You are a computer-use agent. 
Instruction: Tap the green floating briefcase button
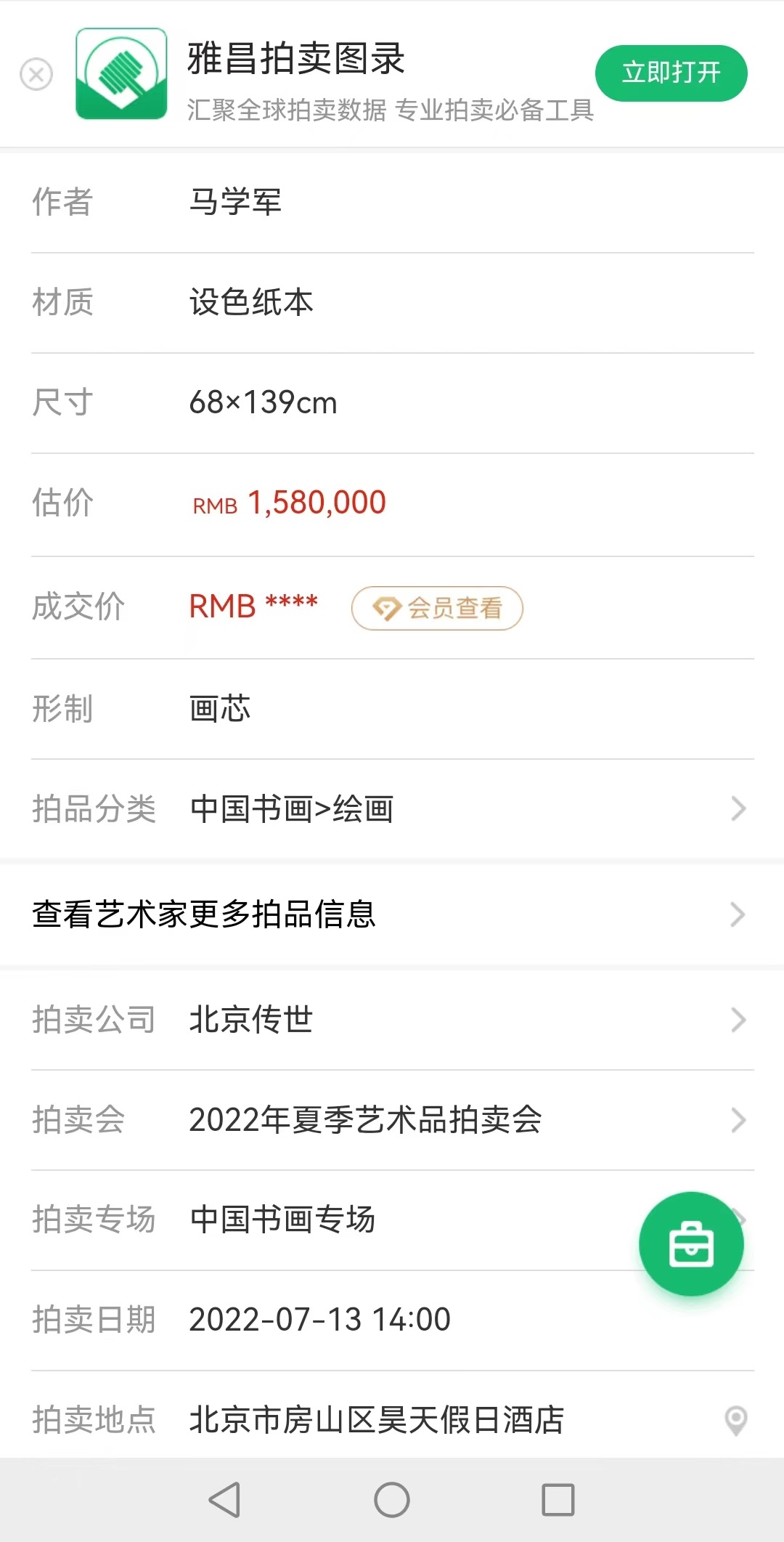tap(691, 1244)
